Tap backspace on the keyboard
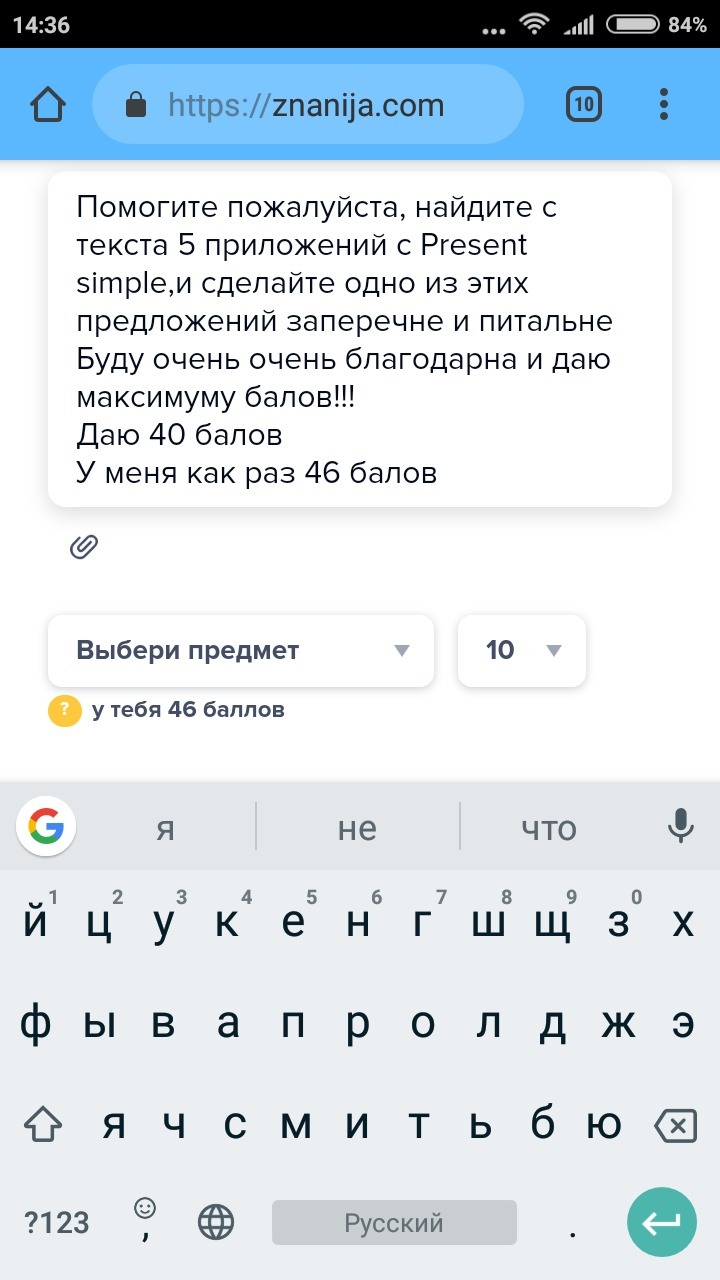720x1280 pixels. 675,1127
